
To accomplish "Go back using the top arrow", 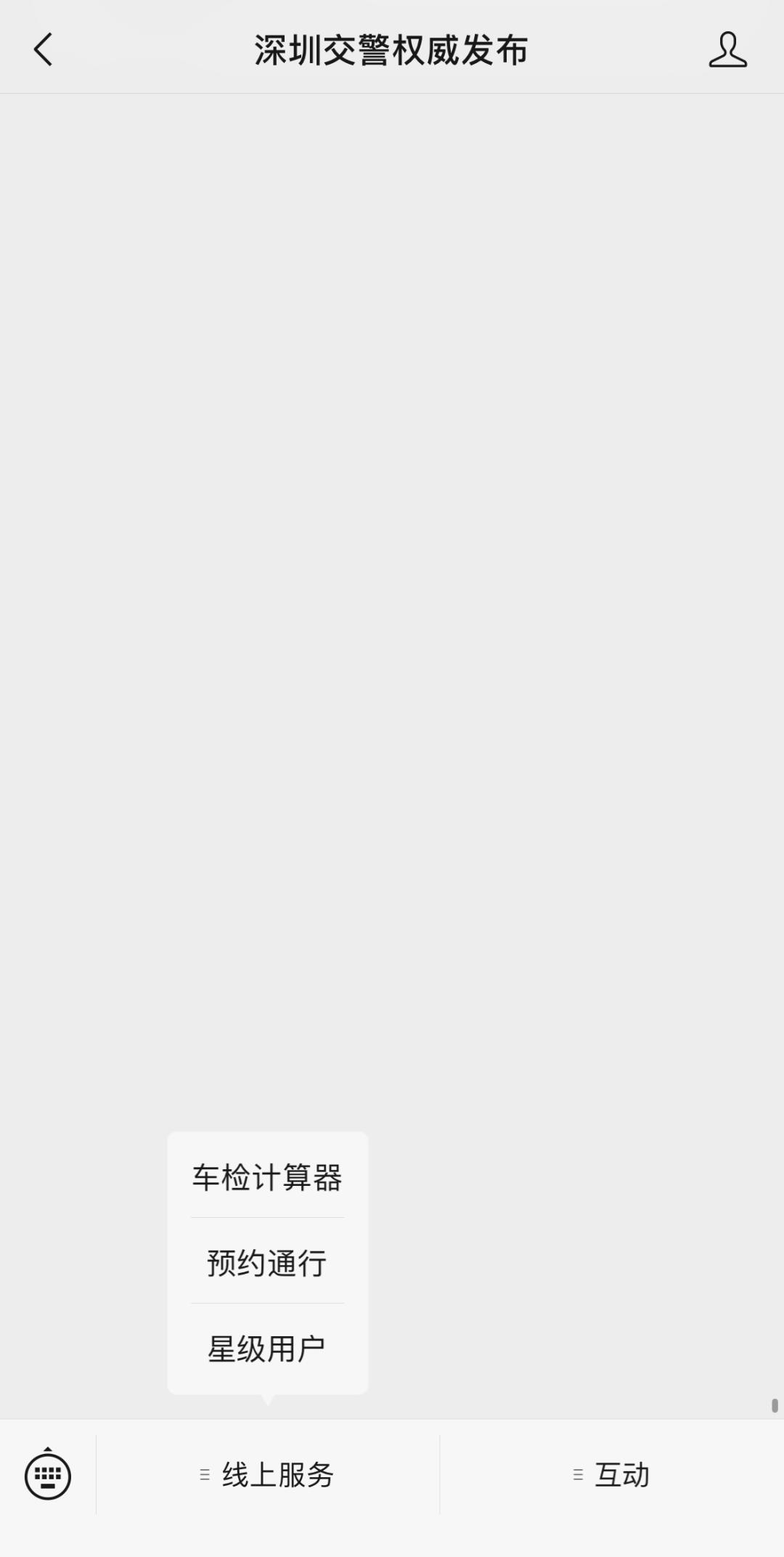I will 44,49.
